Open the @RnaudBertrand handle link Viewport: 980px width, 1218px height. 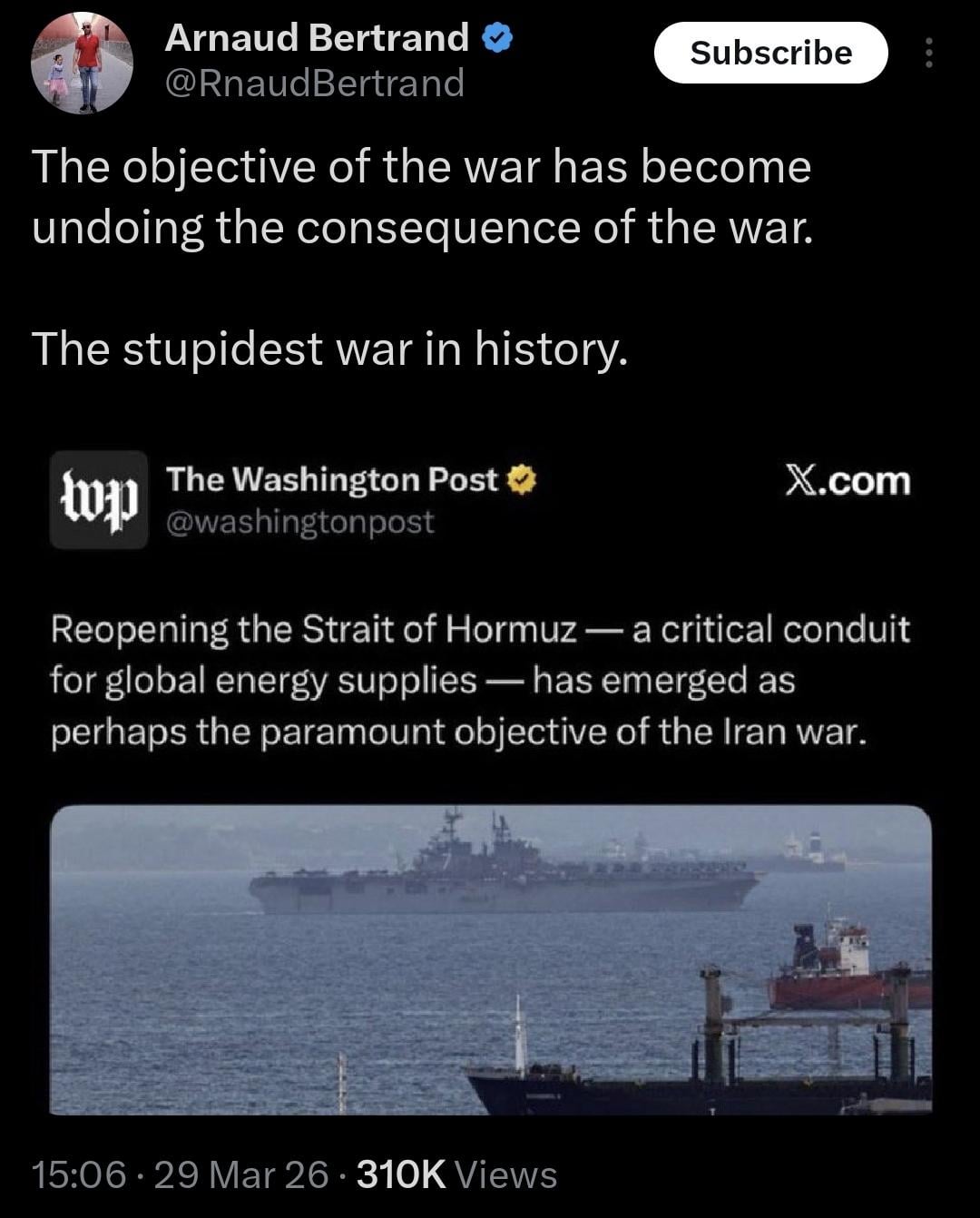click(314, 83)
